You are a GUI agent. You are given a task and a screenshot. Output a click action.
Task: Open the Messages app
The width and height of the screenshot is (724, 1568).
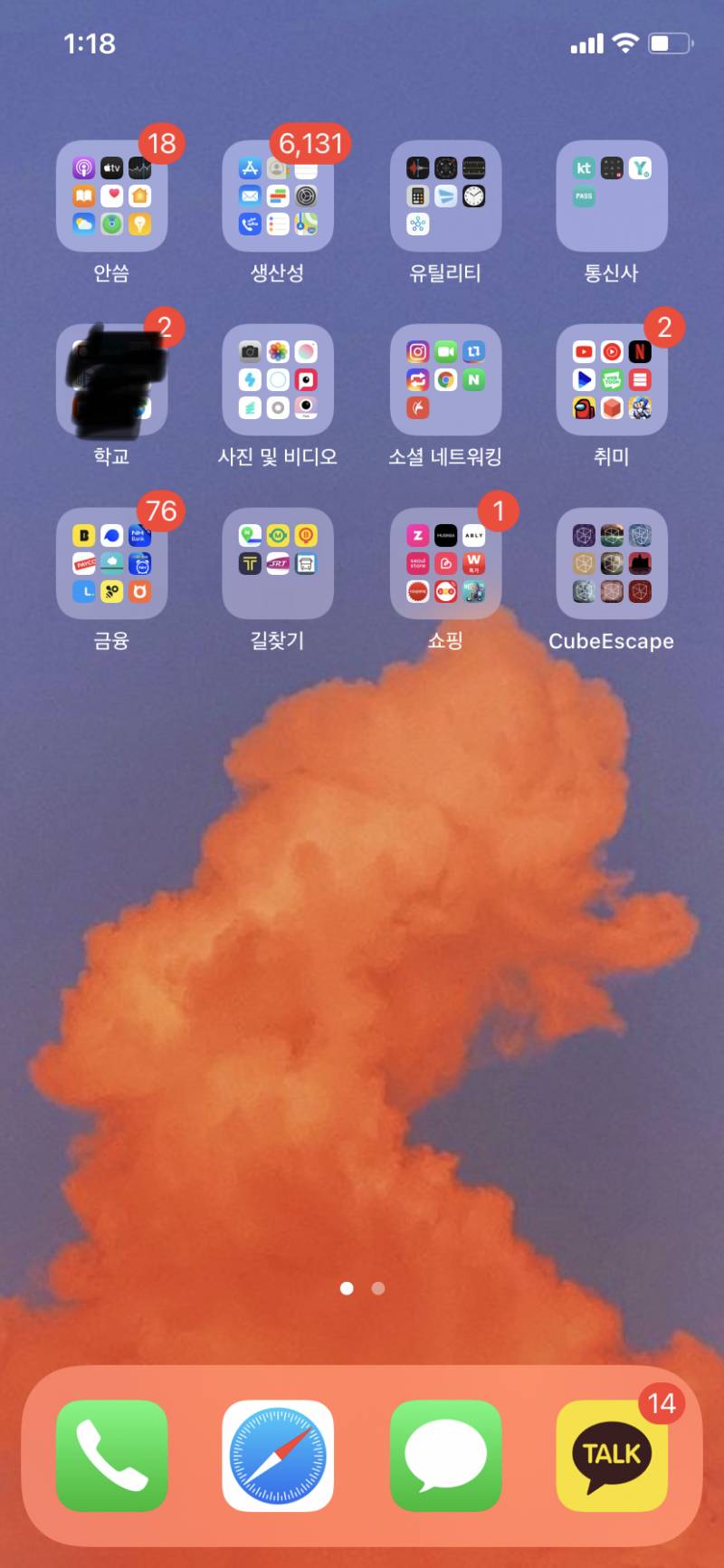pos(445,1456)
